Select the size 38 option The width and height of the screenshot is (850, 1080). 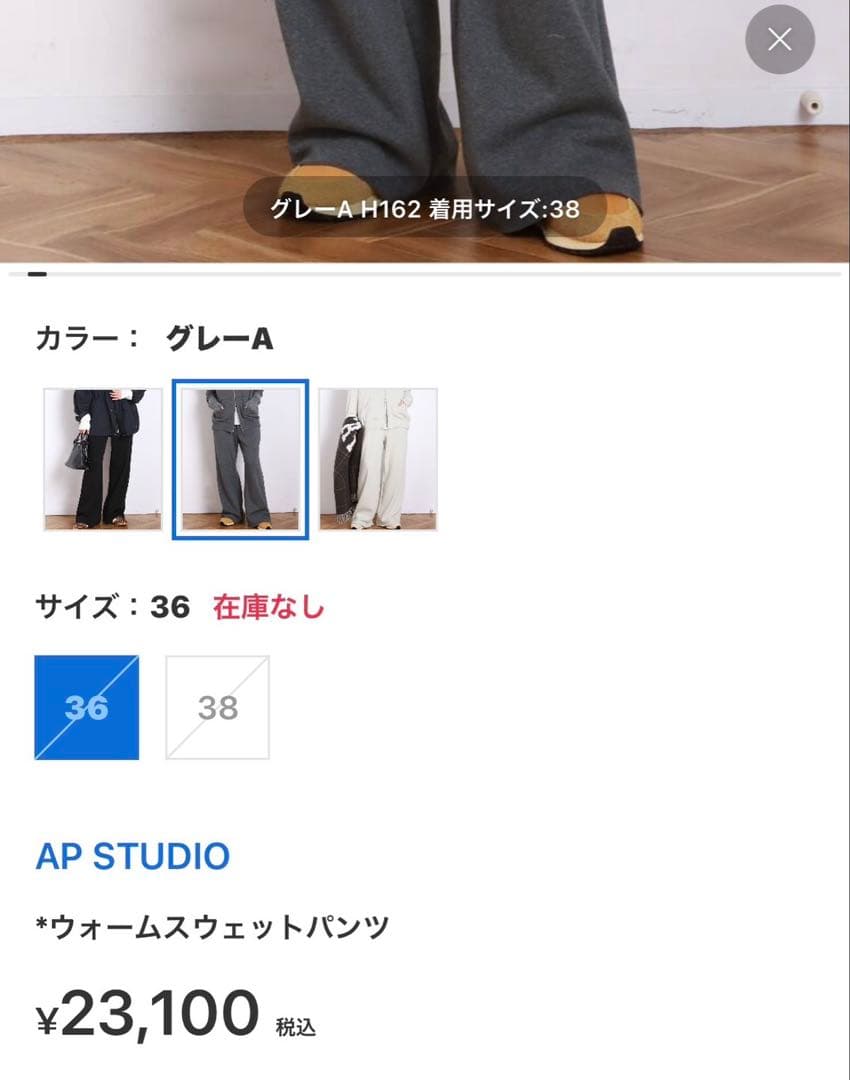[218, 706]
